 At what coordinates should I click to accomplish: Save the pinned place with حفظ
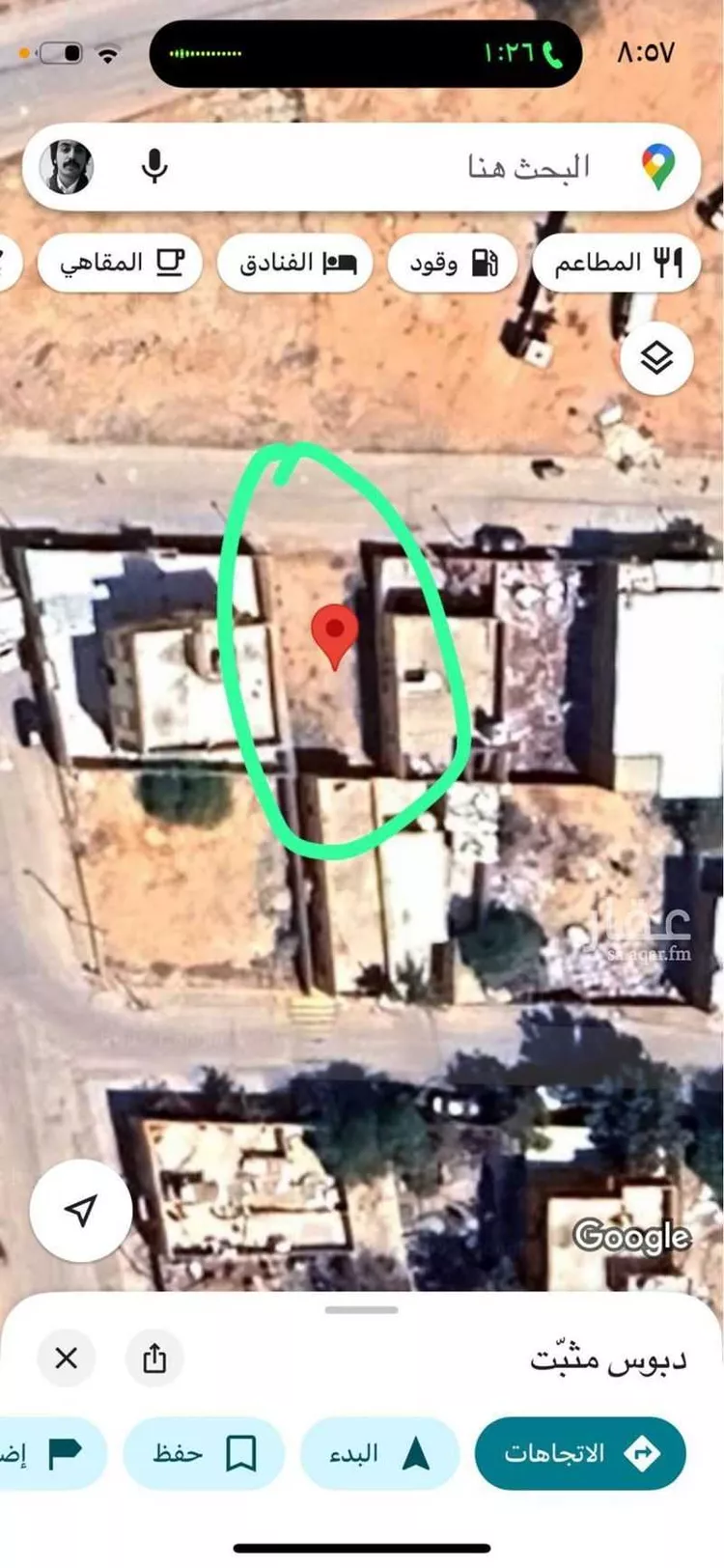pos(204,1453)
